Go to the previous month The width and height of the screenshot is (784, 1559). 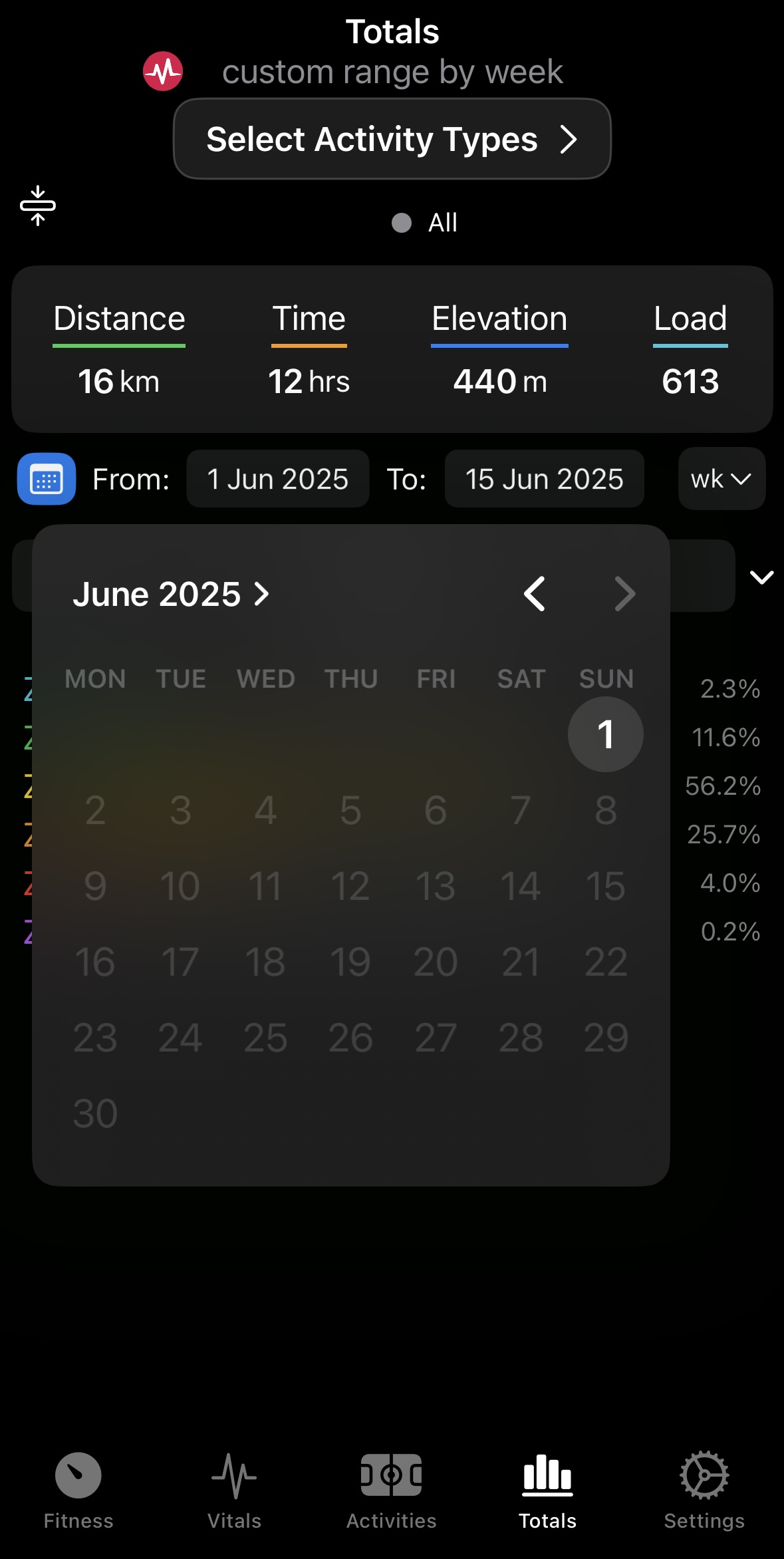coord(535,594)
